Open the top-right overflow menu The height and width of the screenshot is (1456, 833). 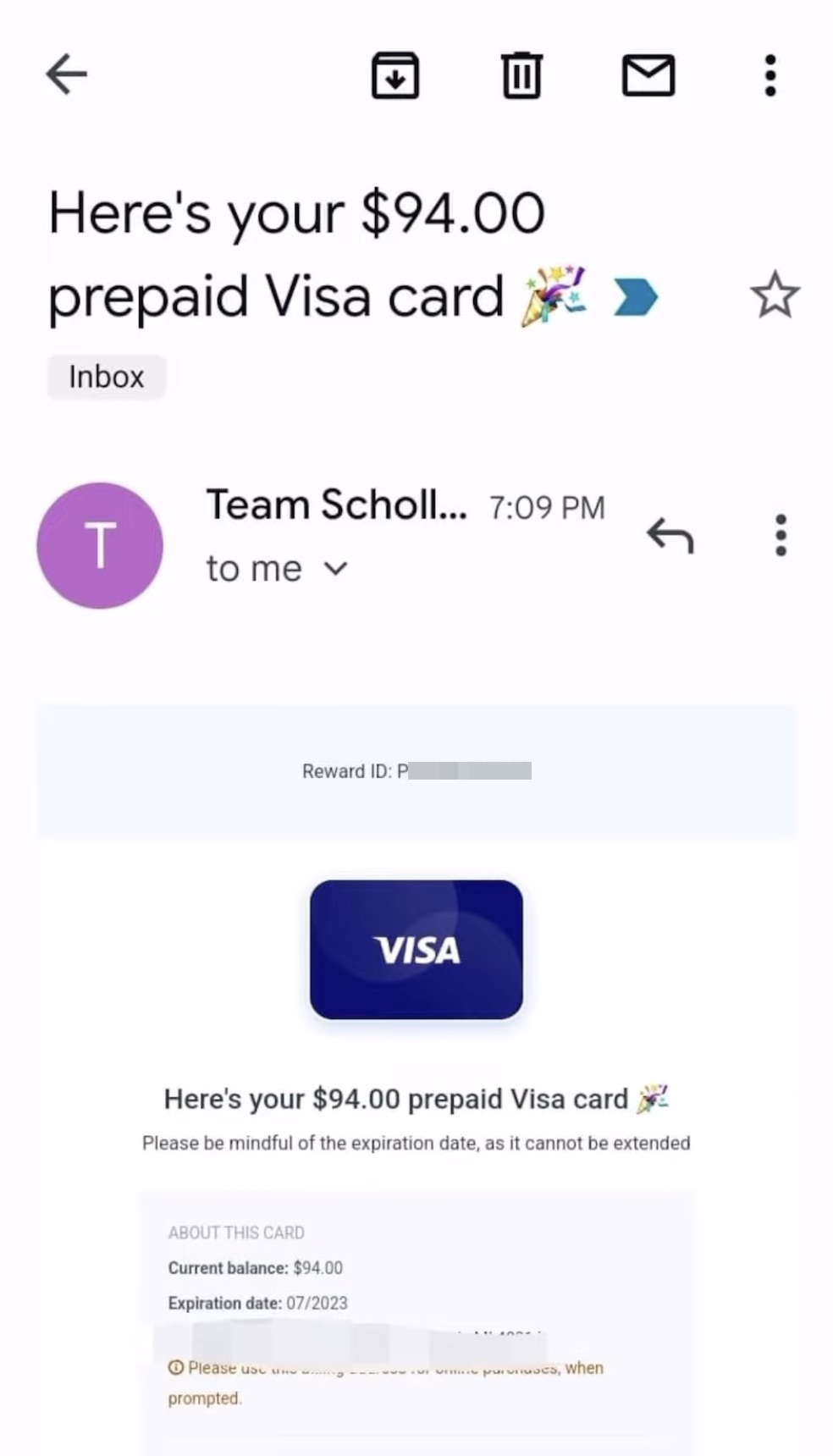coord(769,74)
